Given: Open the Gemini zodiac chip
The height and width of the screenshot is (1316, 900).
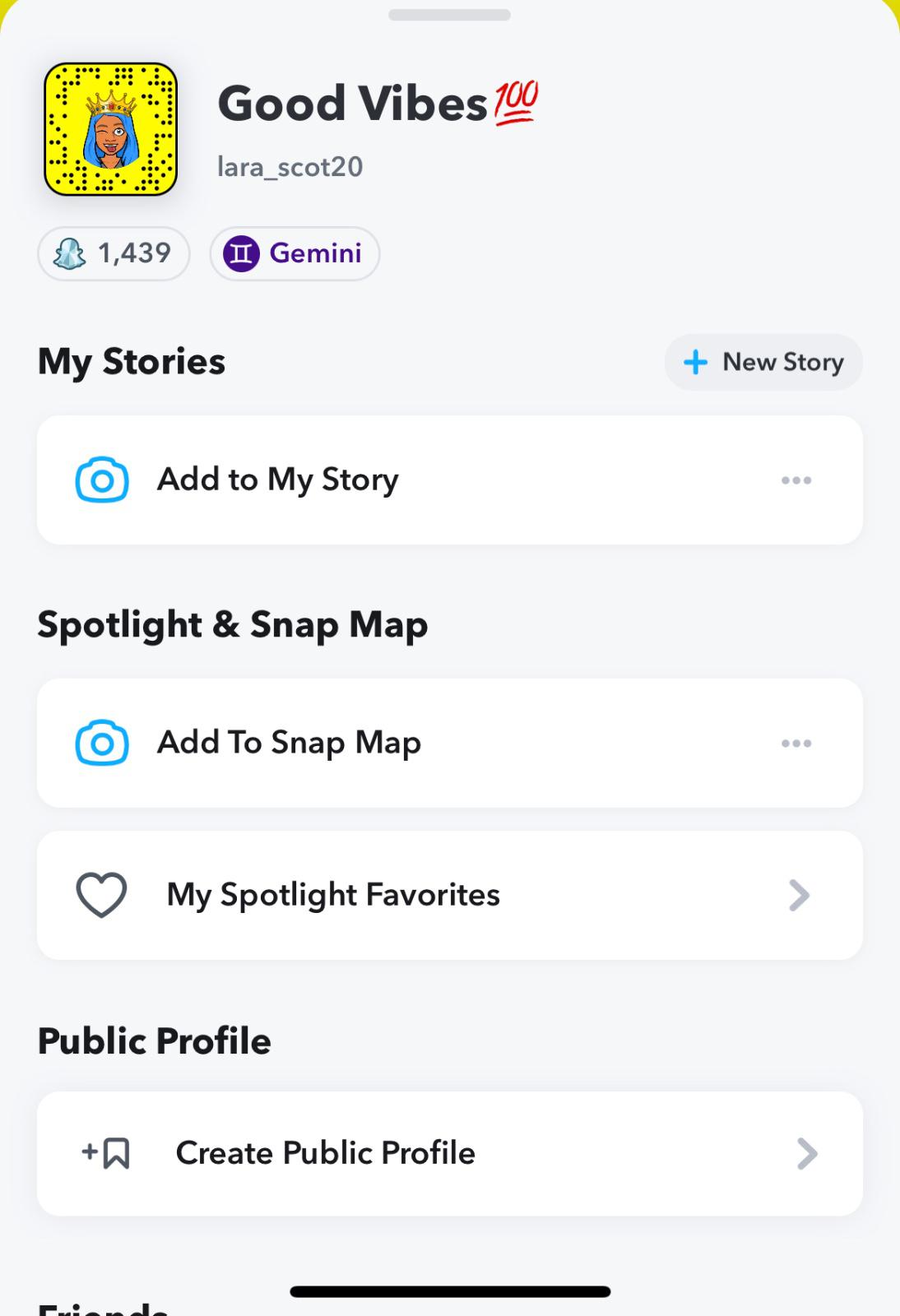Looking at the screenshot, I should click(x=295, y=253).
